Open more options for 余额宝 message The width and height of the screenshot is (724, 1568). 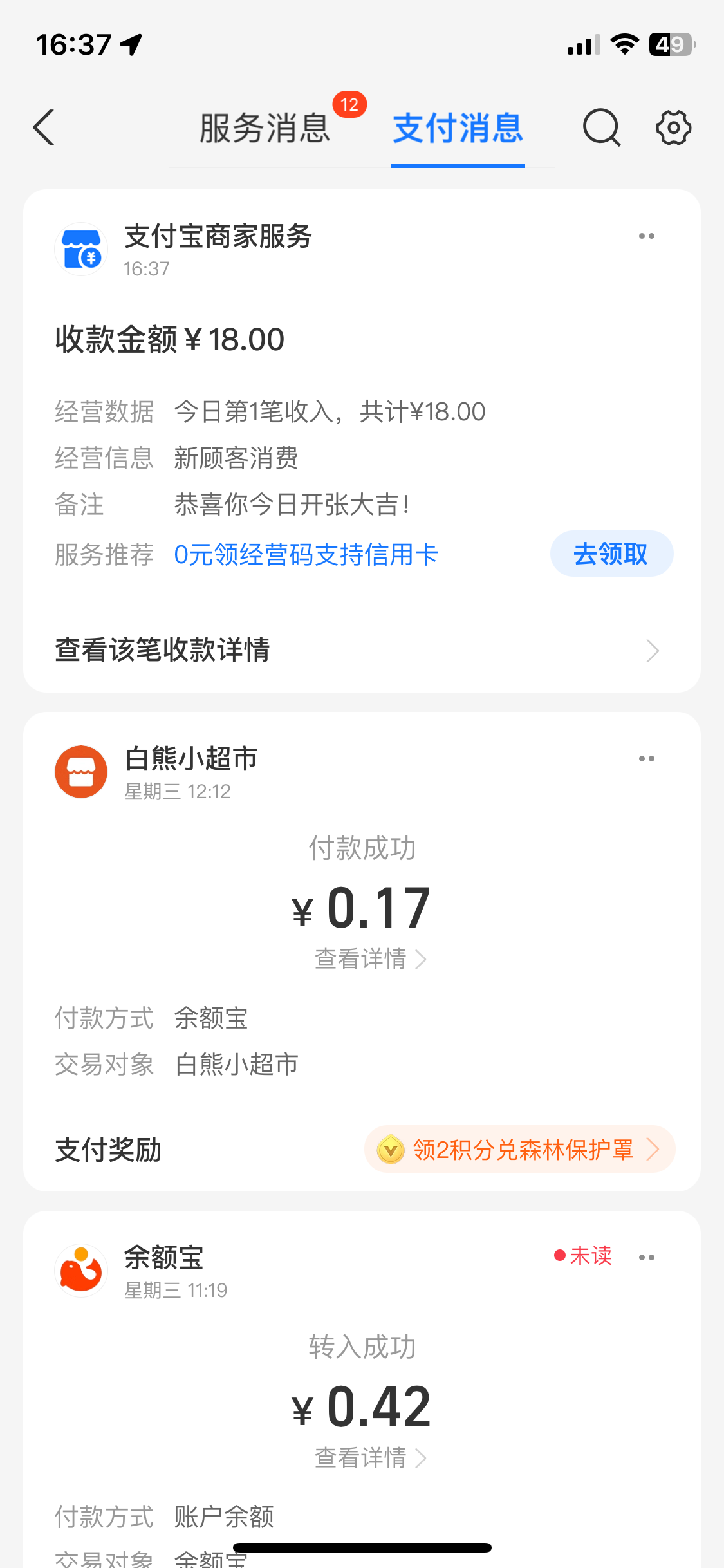646,1257
